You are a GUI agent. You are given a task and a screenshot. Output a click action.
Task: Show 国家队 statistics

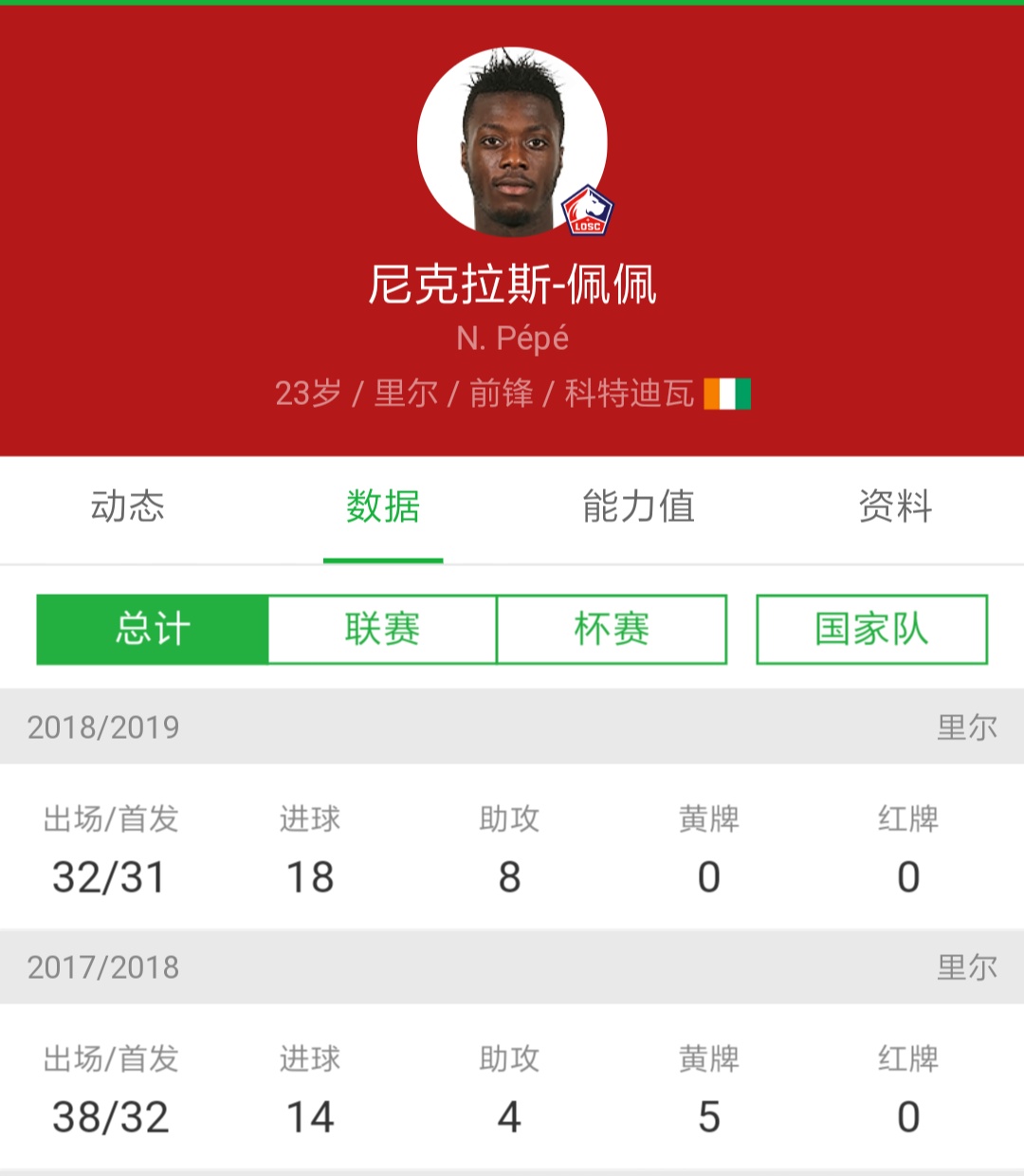click(x=871, y=629)
